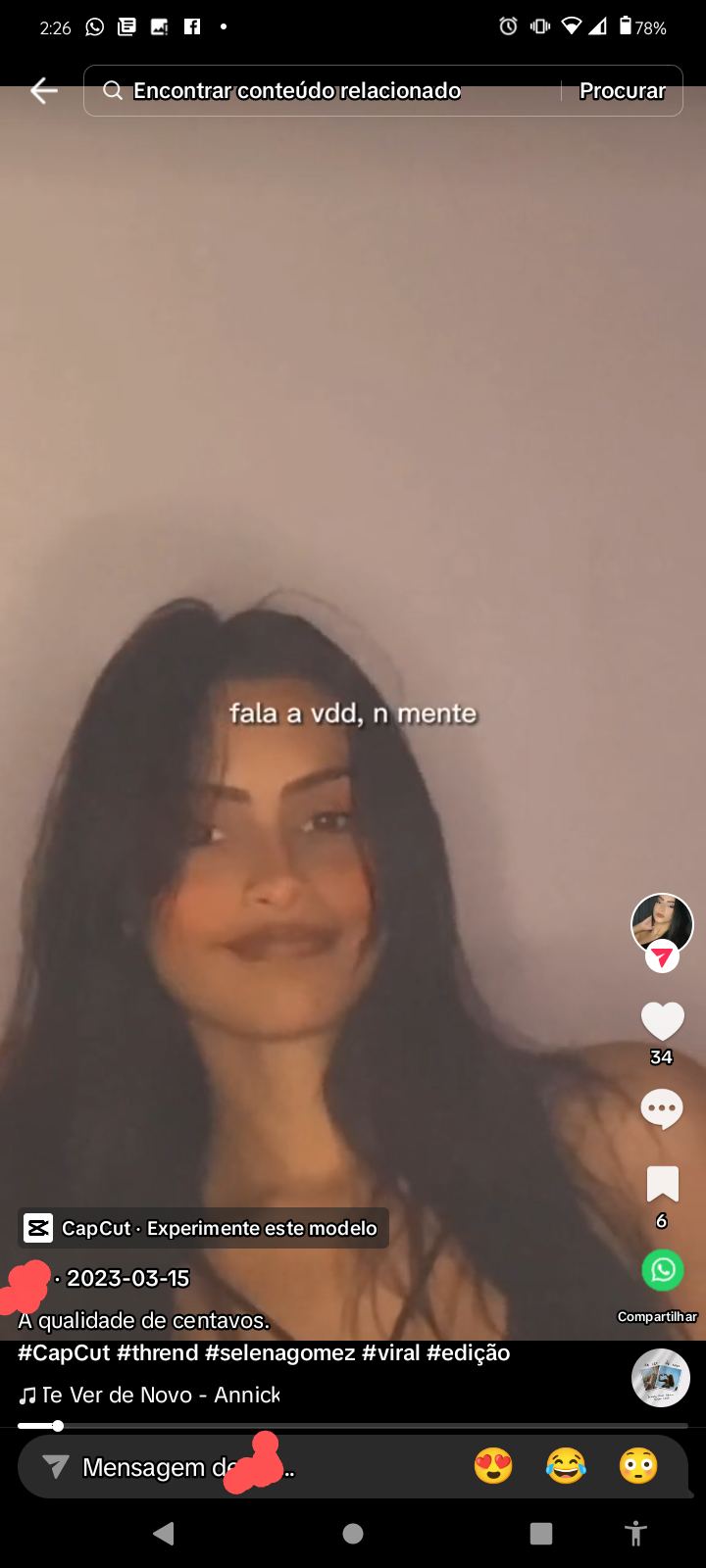Tap Procurar to search related content
This screenshot has height=1568, width=706.
coord(623,90)
